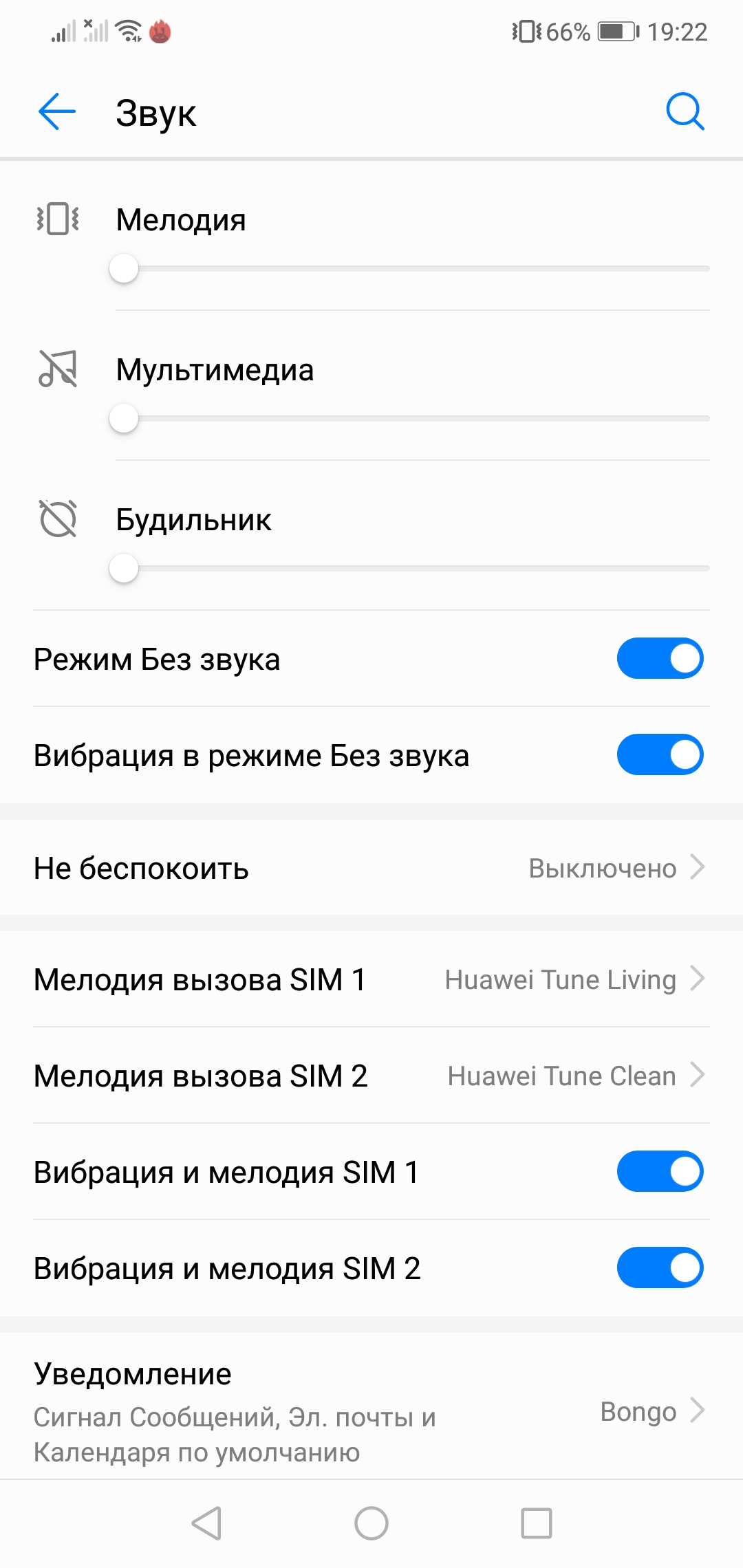Open search in sound settings
This screenshot has height=1568, width=743.
[685, 112]
